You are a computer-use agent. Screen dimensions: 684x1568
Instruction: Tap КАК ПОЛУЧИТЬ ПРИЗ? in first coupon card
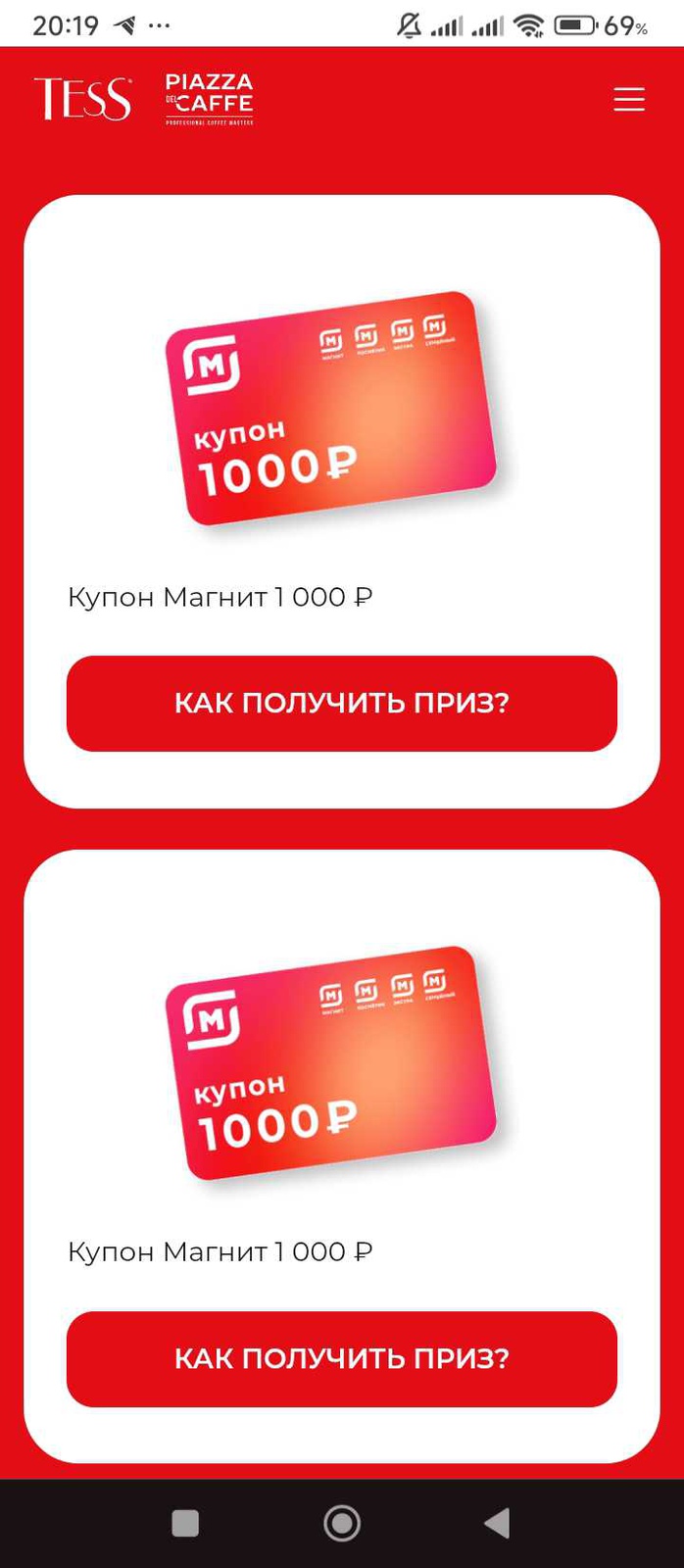click(341, 703)
